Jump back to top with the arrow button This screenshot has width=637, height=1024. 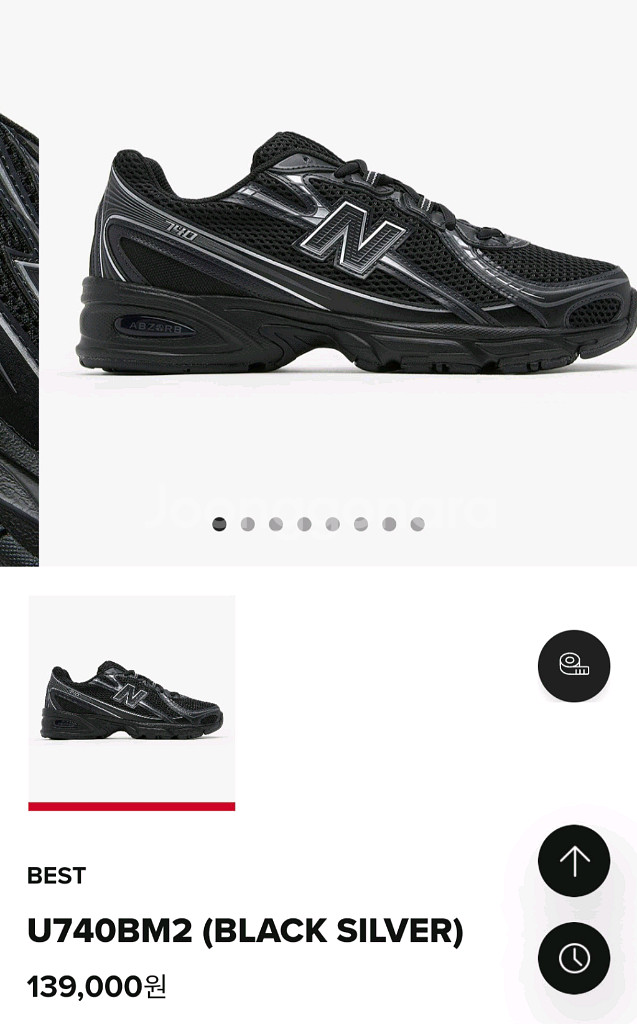pyautogui.click(x=574, y=861)
